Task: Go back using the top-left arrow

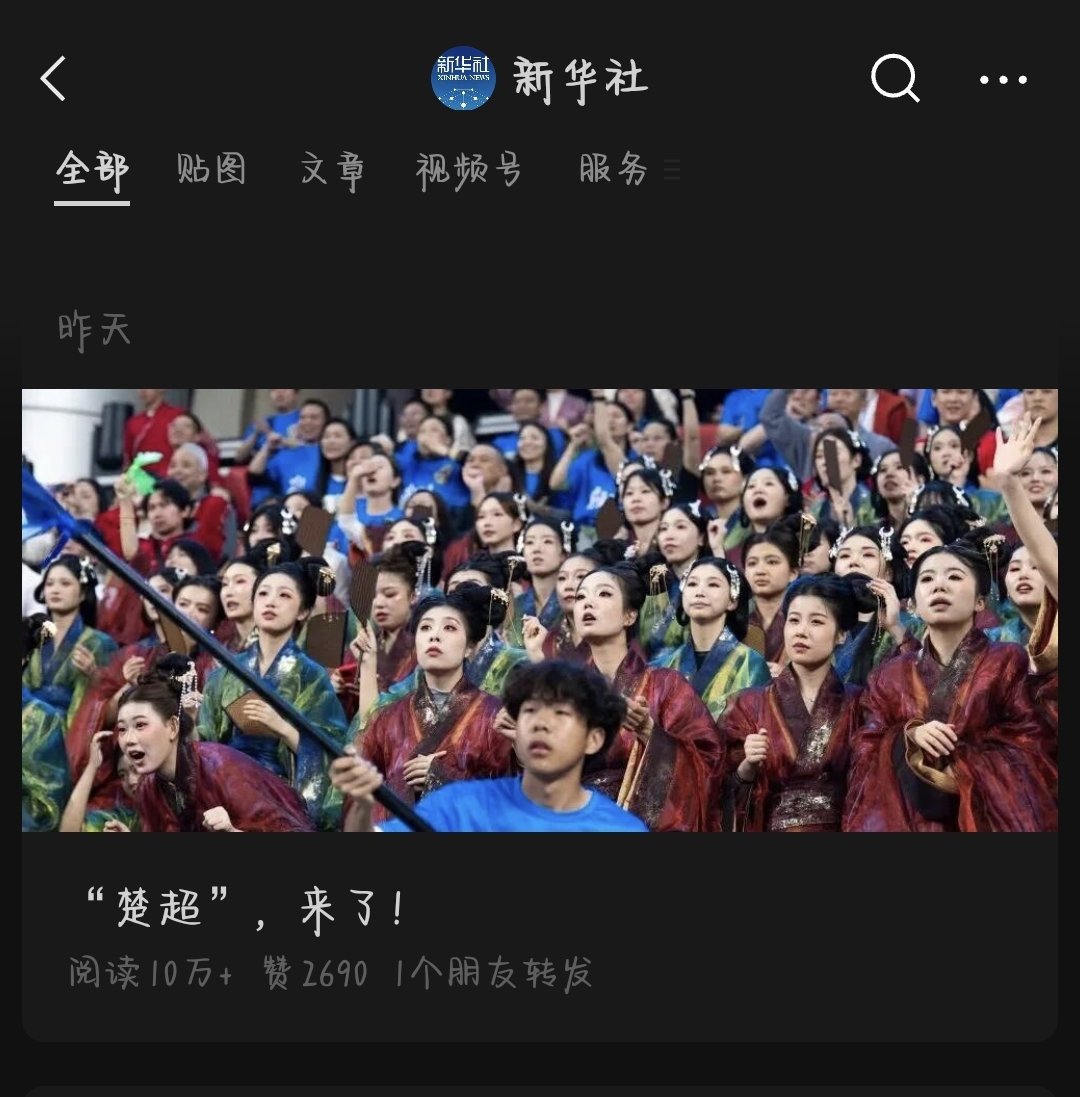Action: pos(54,79)
